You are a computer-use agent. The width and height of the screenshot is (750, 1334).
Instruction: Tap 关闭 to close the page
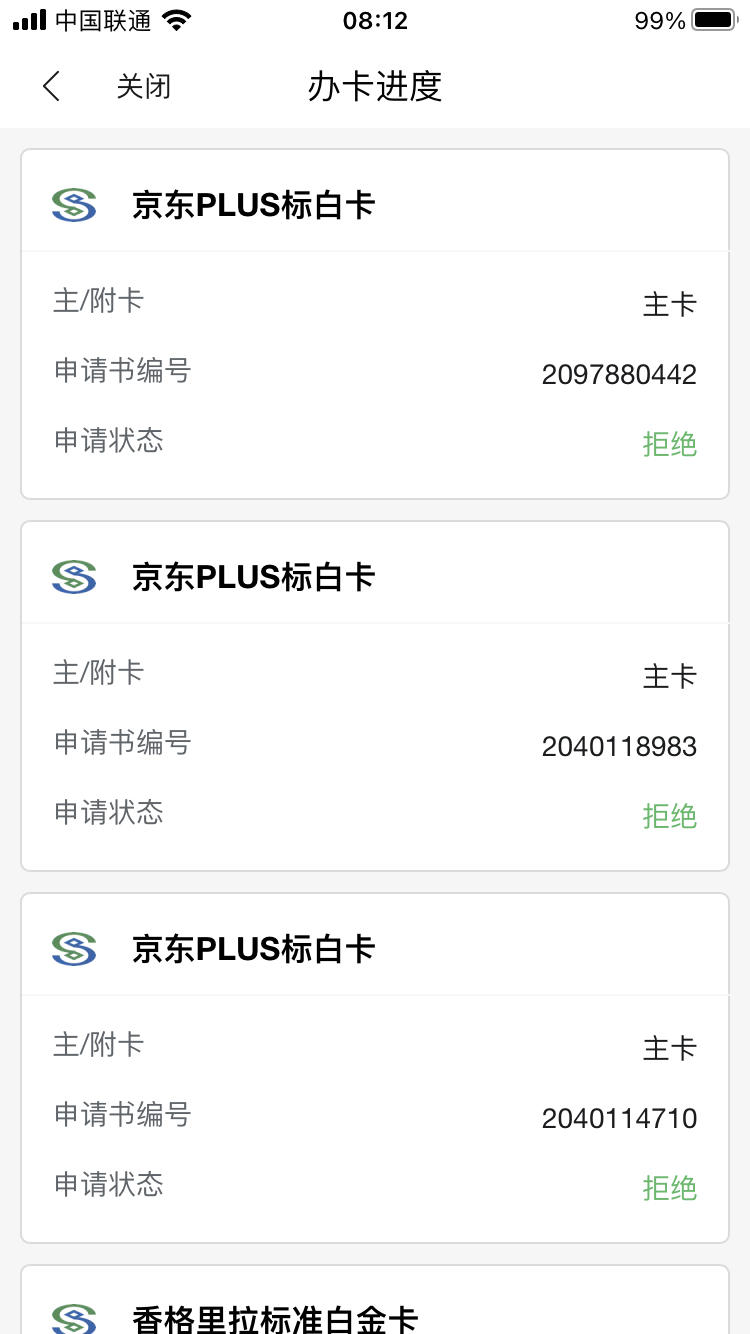144,87
